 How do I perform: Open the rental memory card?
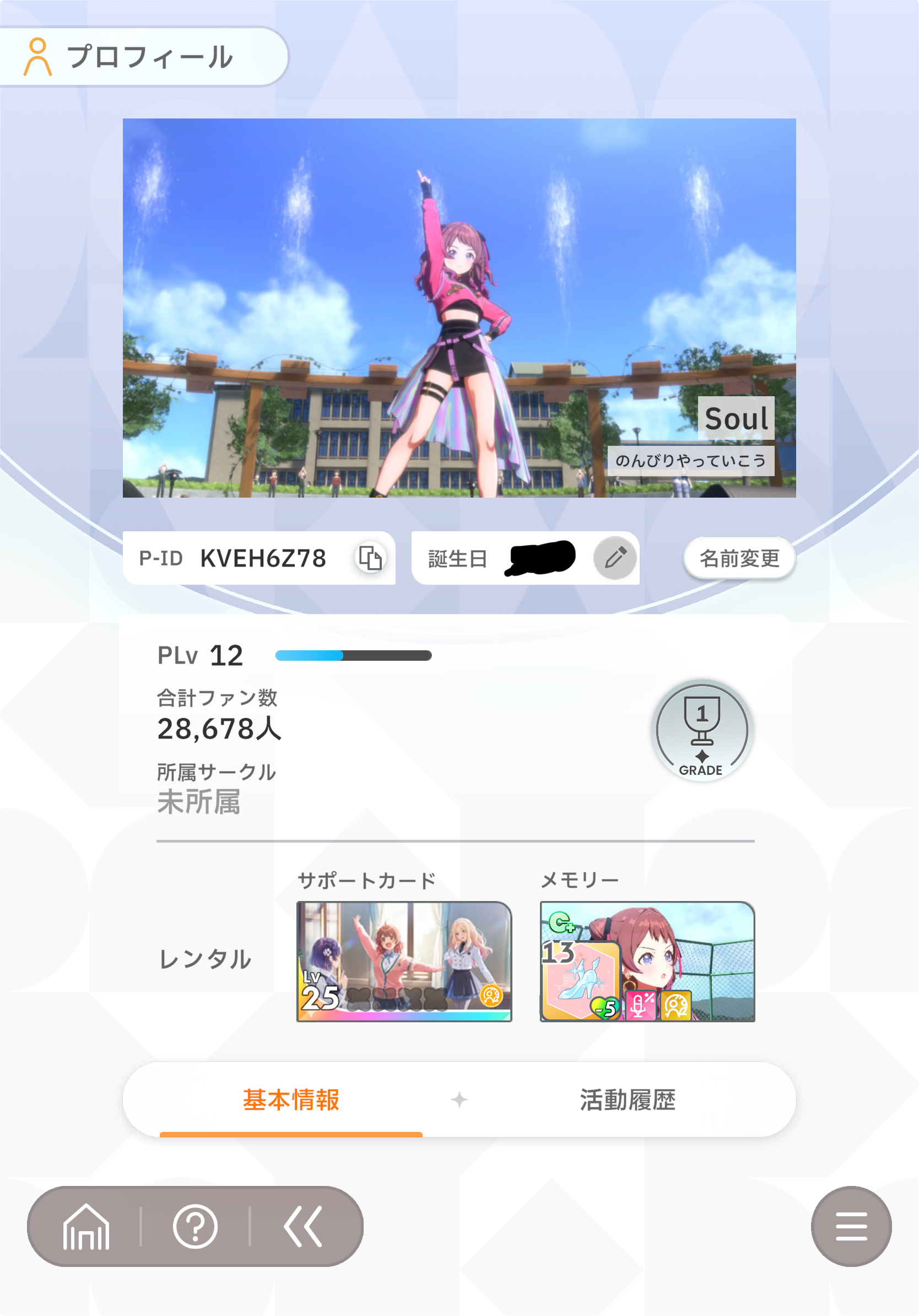[647, 961]
